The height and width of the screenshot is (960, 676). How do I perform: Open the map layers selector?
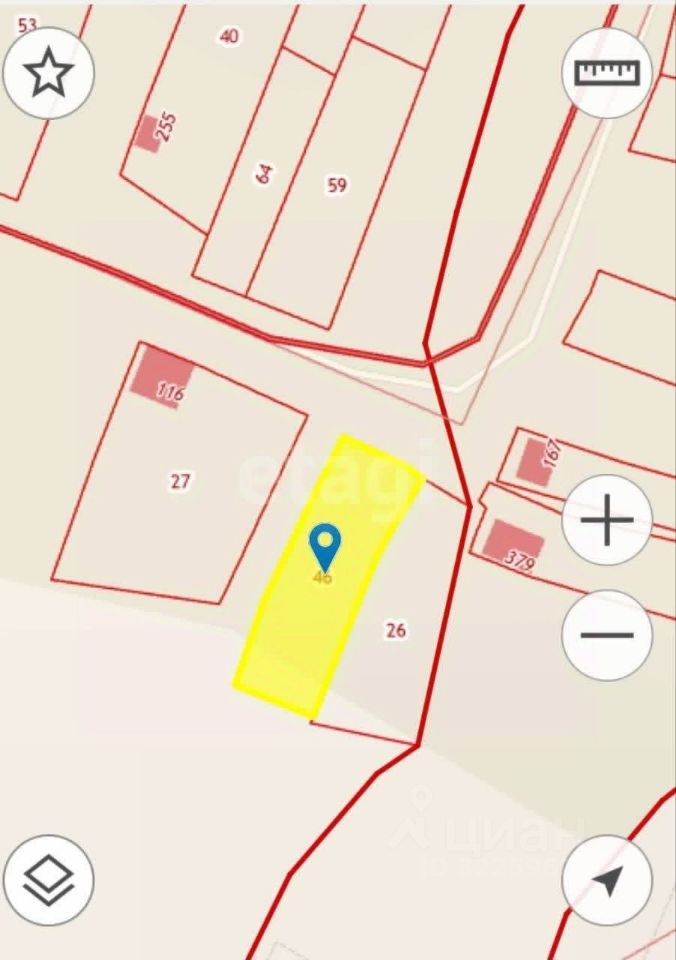[49, 880]
